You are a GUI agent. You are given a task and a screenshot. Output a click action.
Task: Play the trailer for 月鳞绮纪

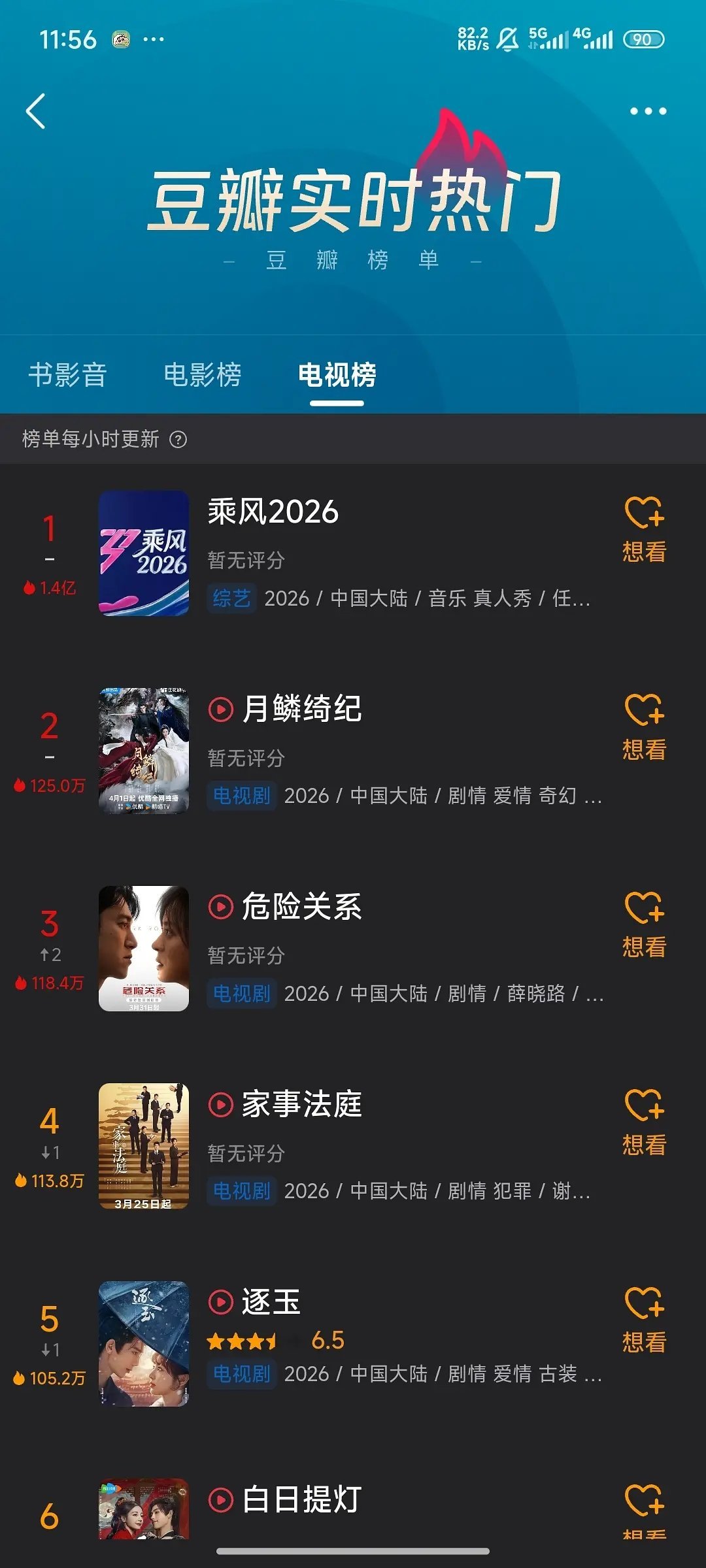(x=222, y=708)
